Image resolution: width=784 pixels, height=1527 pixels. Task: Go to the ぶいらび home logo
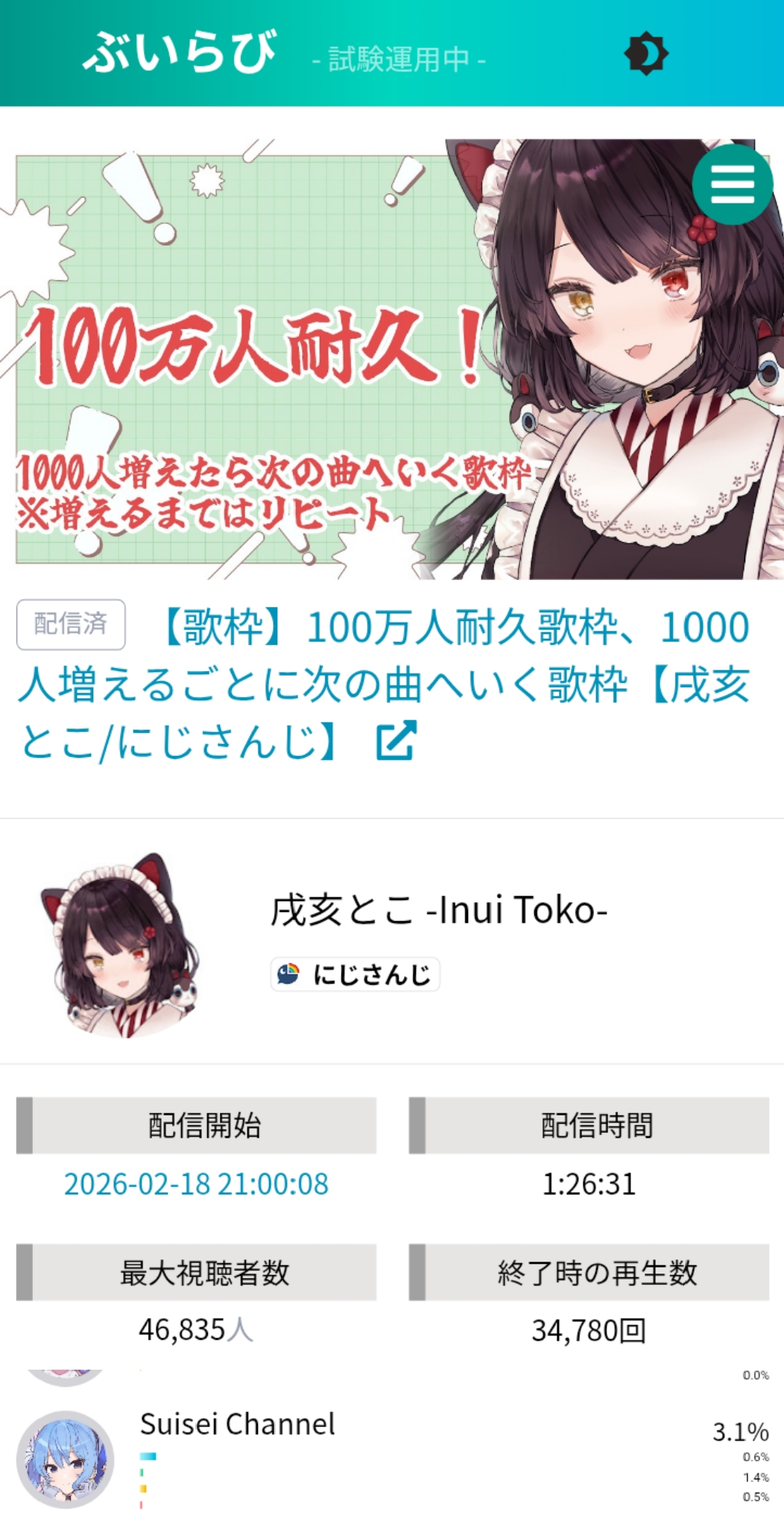180,52
